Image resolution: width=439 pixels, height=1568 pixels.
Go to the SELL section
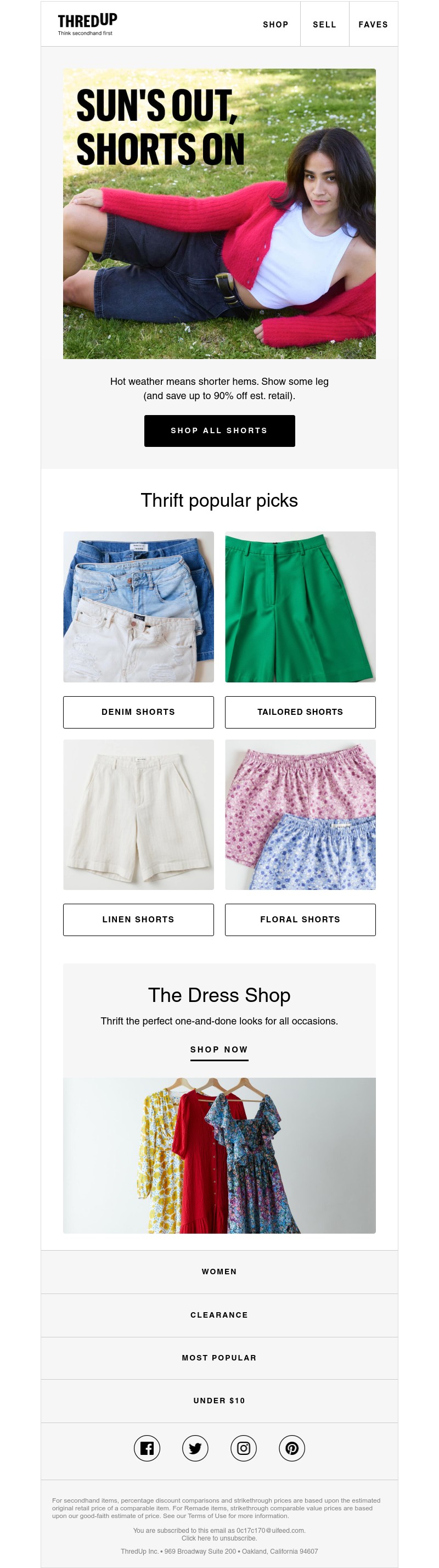point(324,24)
